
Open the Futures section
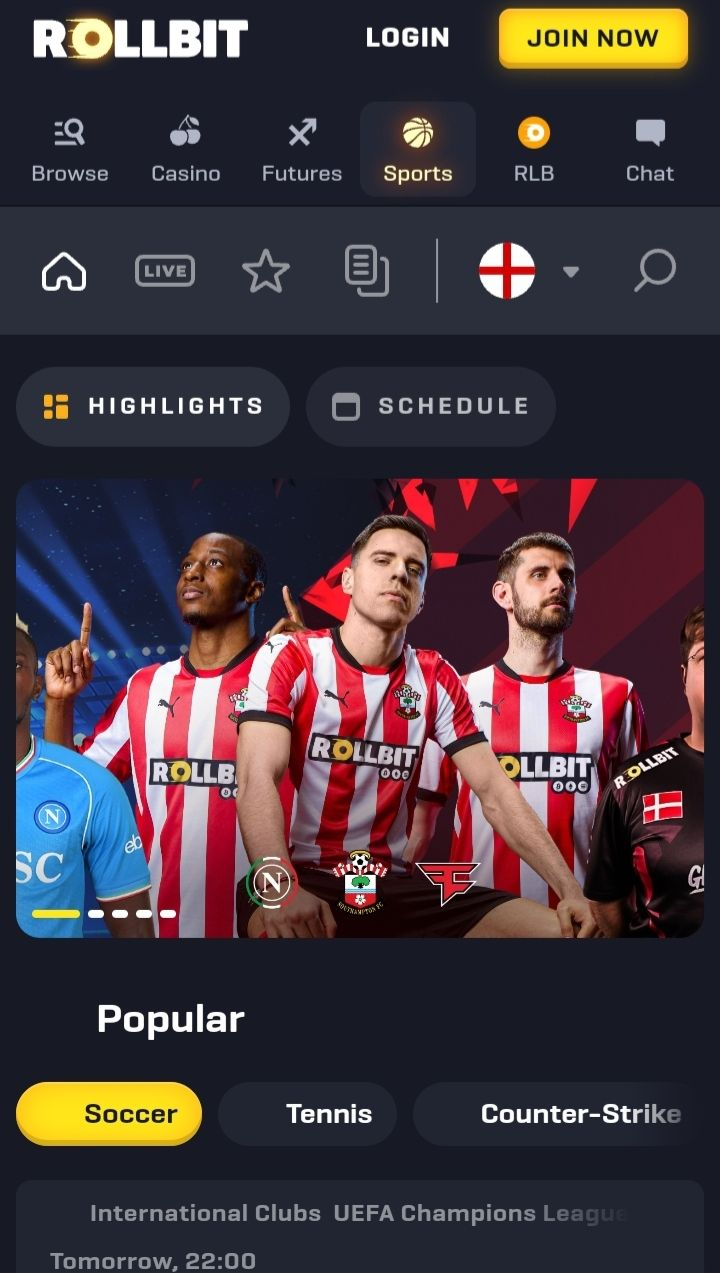pos(302,150)
